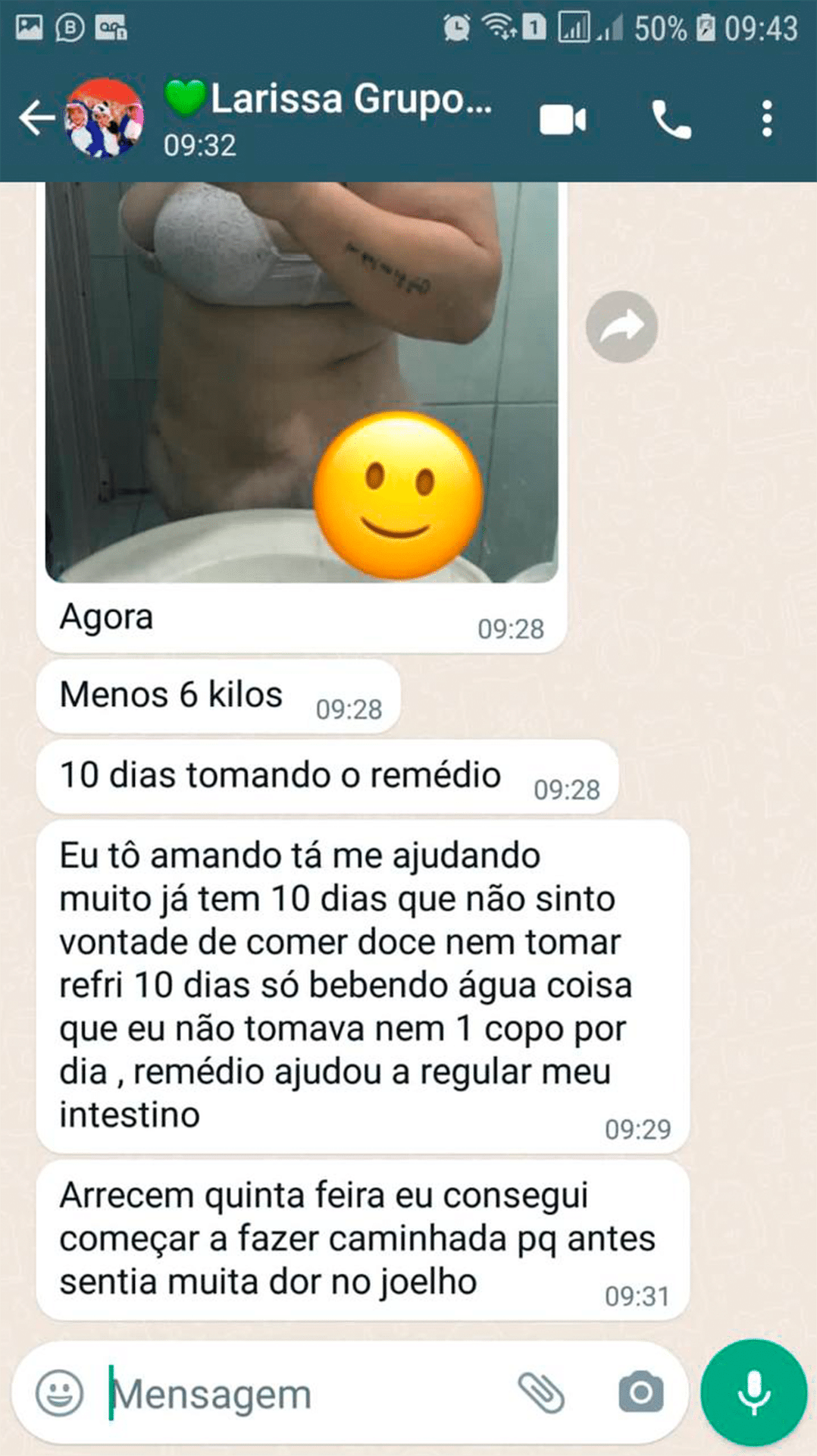Open the emoji picker
Image resolution: width=817 pixels, height=1456 pixels.
59,1393
